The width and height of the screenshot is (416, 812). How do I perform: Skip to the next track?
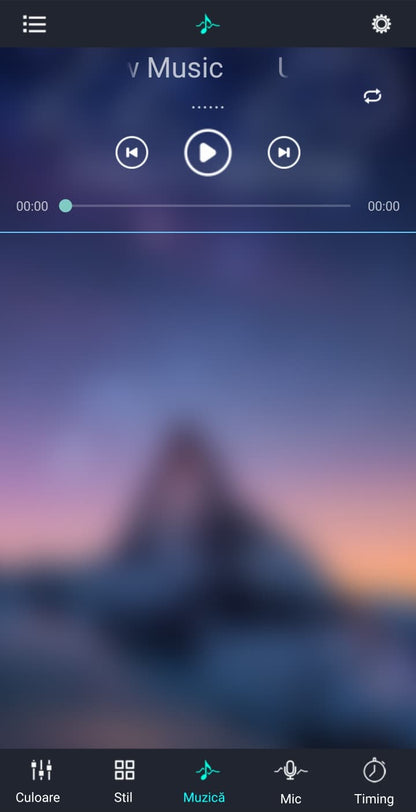[284, 152]
